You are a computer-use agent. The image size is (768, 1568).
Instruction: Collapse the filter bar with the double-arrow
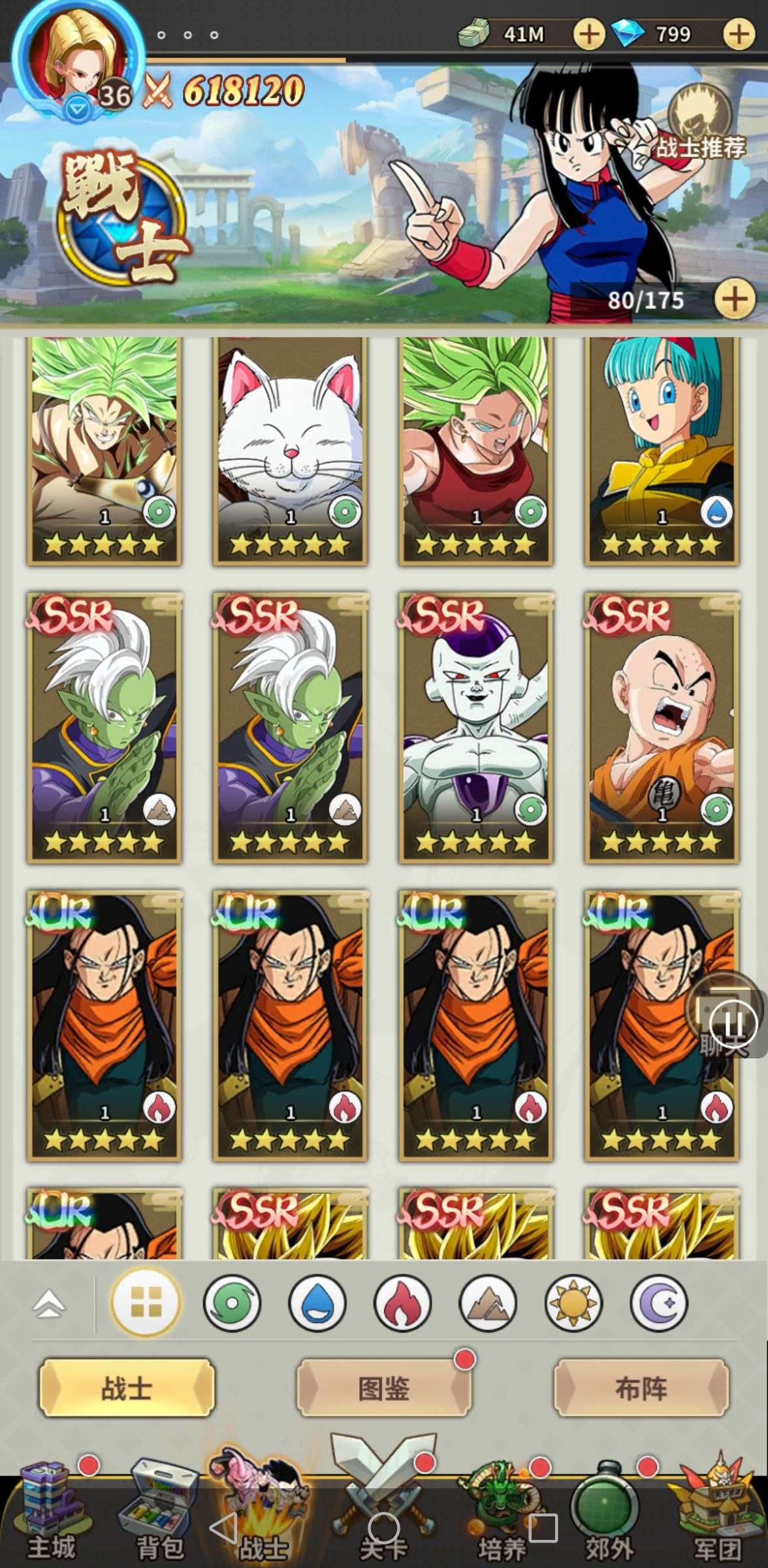[x=50, y=1305]
